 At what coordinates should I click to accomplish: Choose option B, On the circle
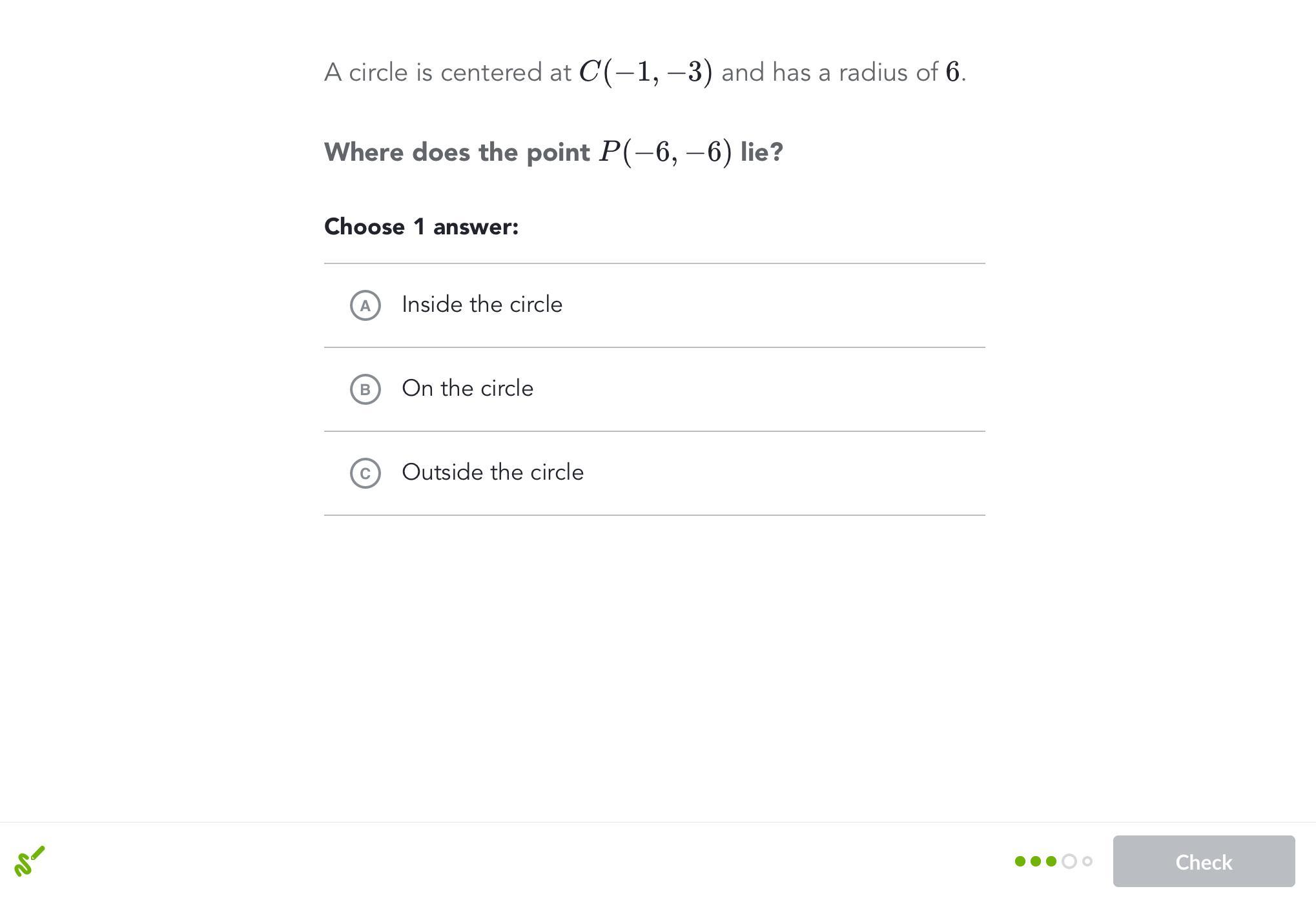365,389
